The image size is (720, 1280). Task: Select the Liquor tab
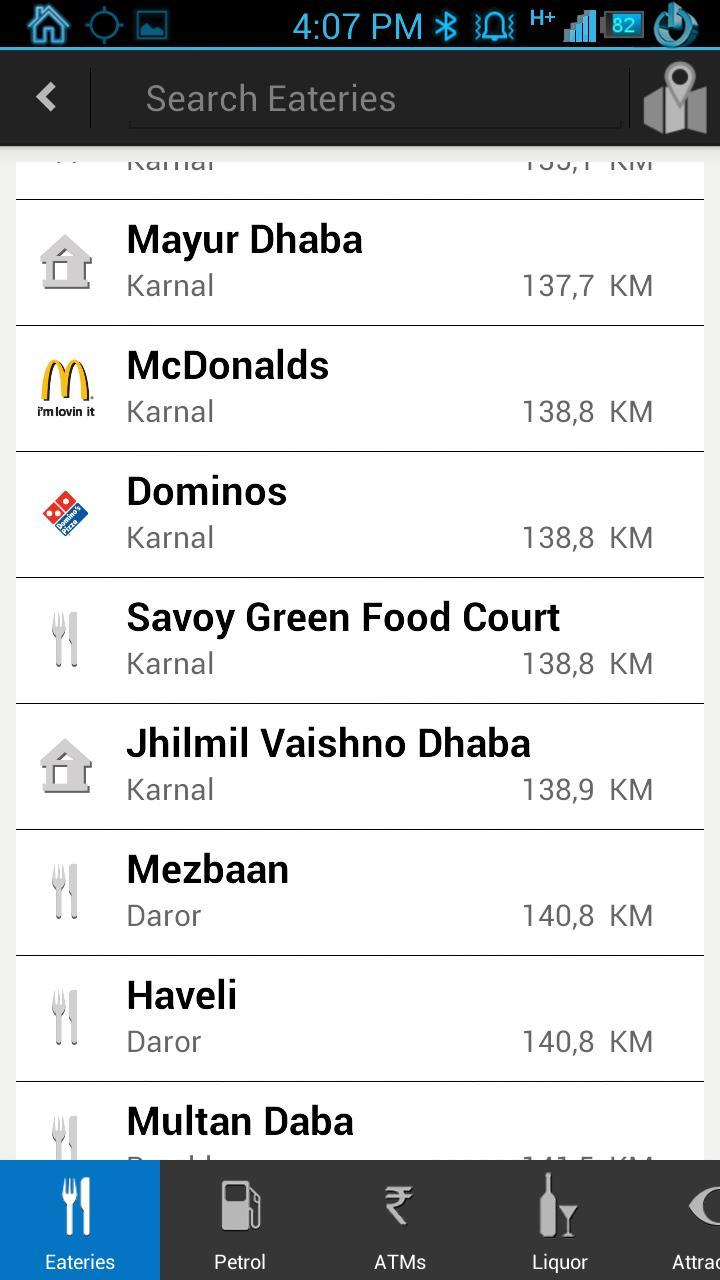click(560, 1220)
